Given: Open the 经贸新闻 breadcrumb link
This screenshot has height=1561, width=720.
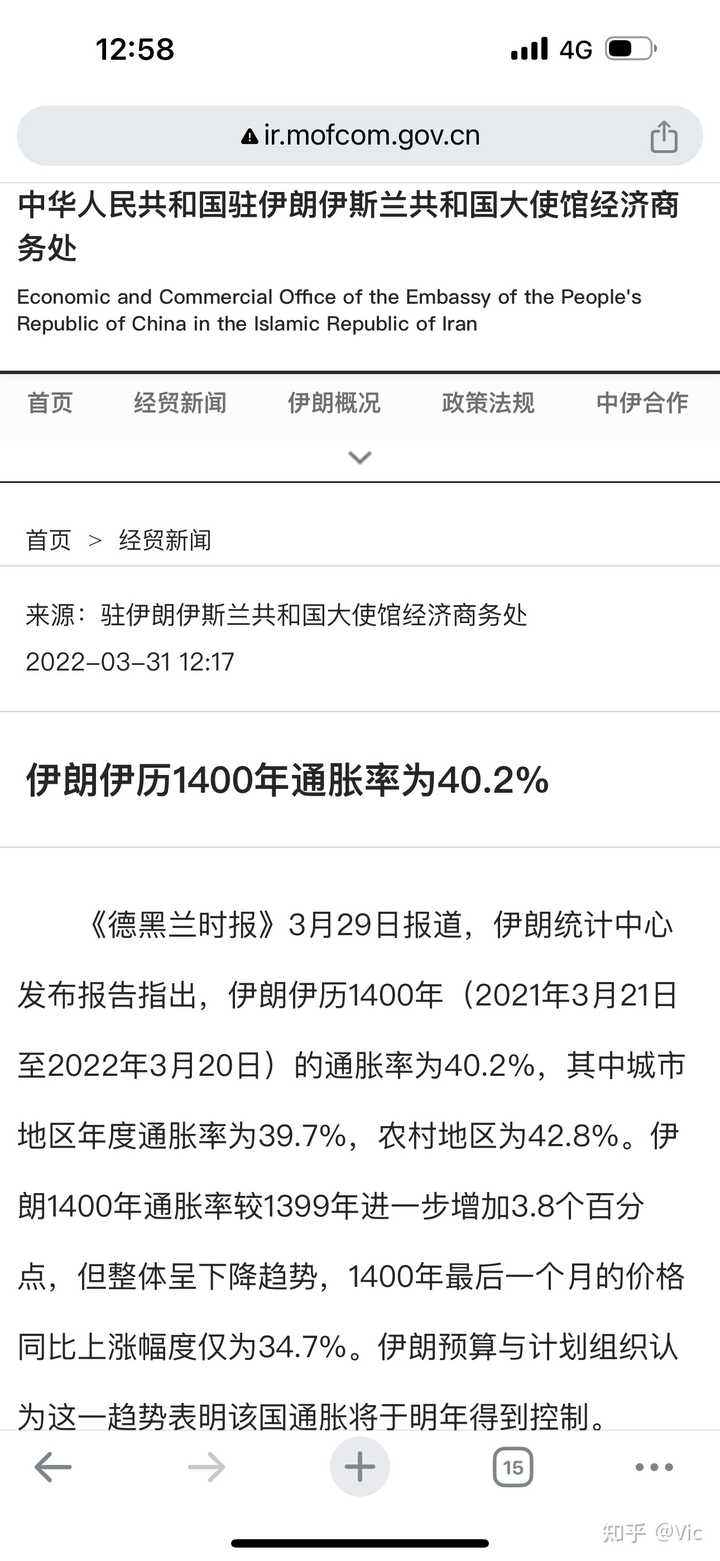Looking at the screenshot, I should point(165,541).
